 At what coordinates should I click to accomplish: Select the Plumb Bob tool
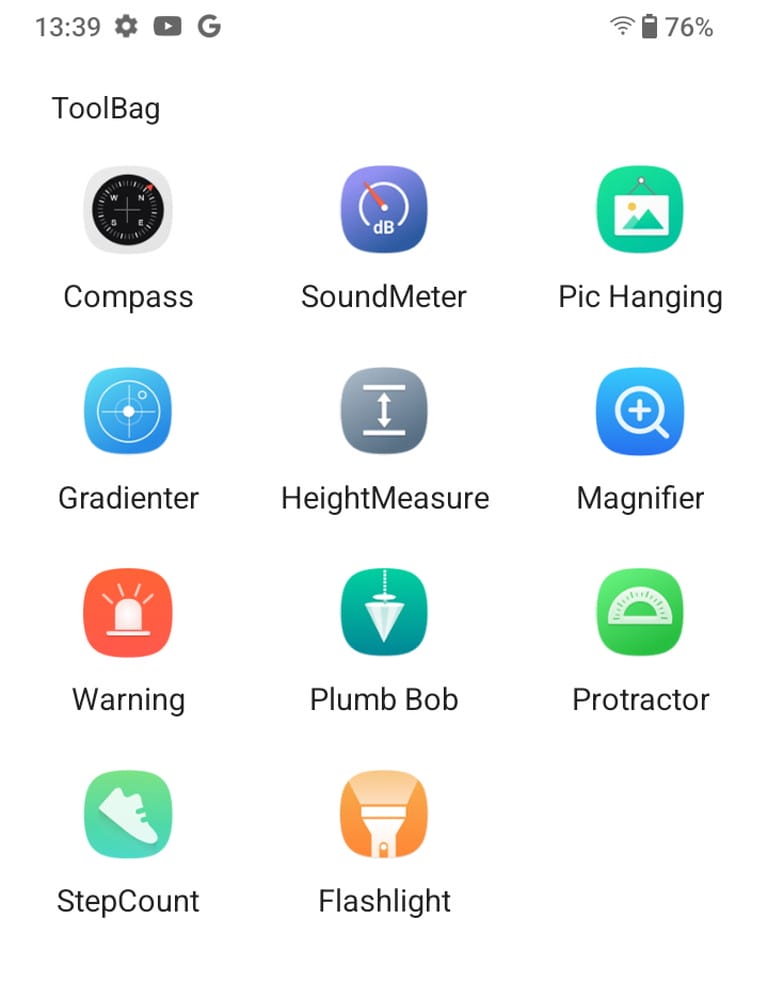pos(384,612)
